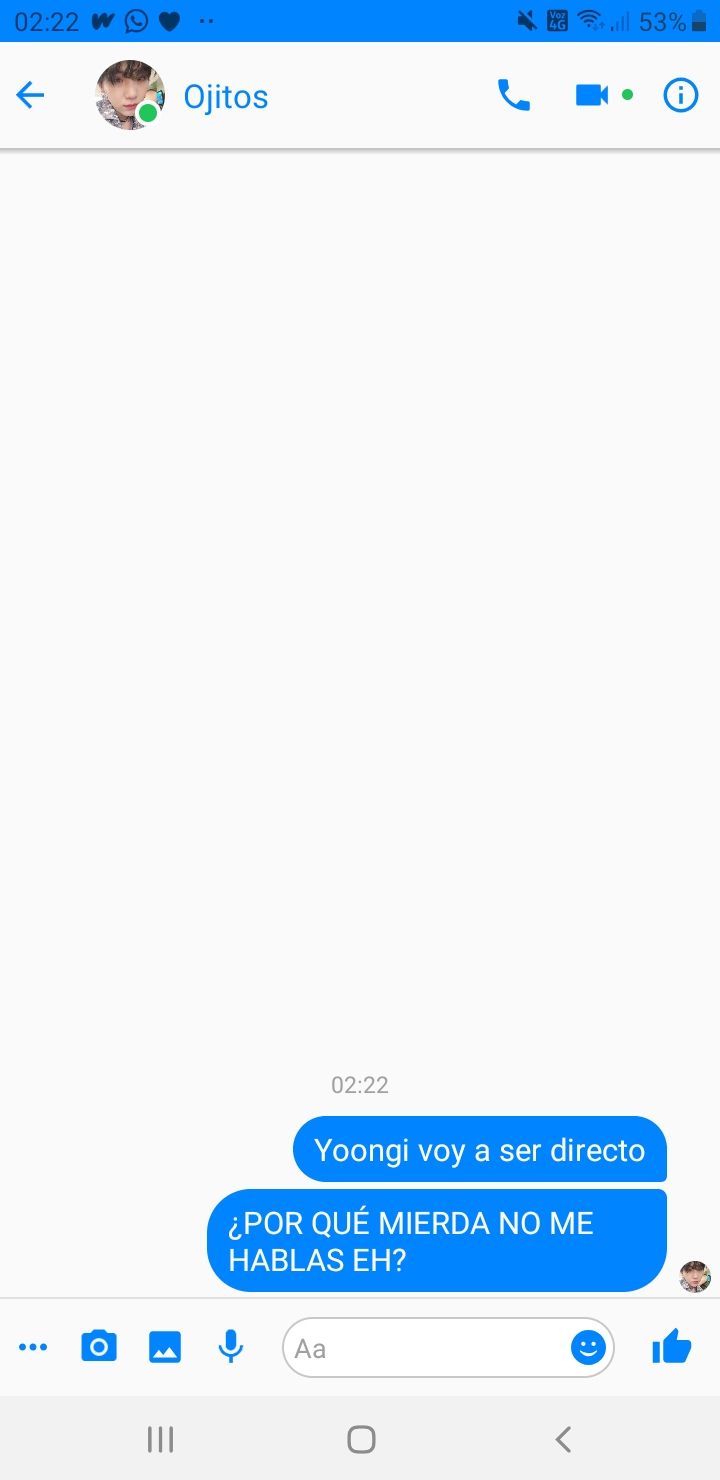Go back to the chat list
The width and height of the screenshot is (720, 1480).
point(31,96)
